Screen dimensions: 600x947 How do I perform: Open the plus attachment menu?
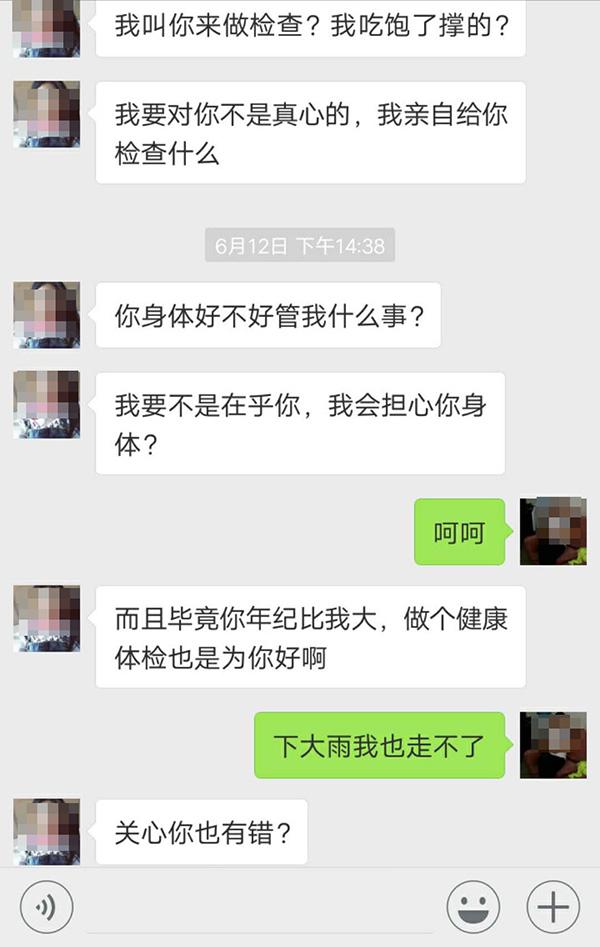(553, 907)
